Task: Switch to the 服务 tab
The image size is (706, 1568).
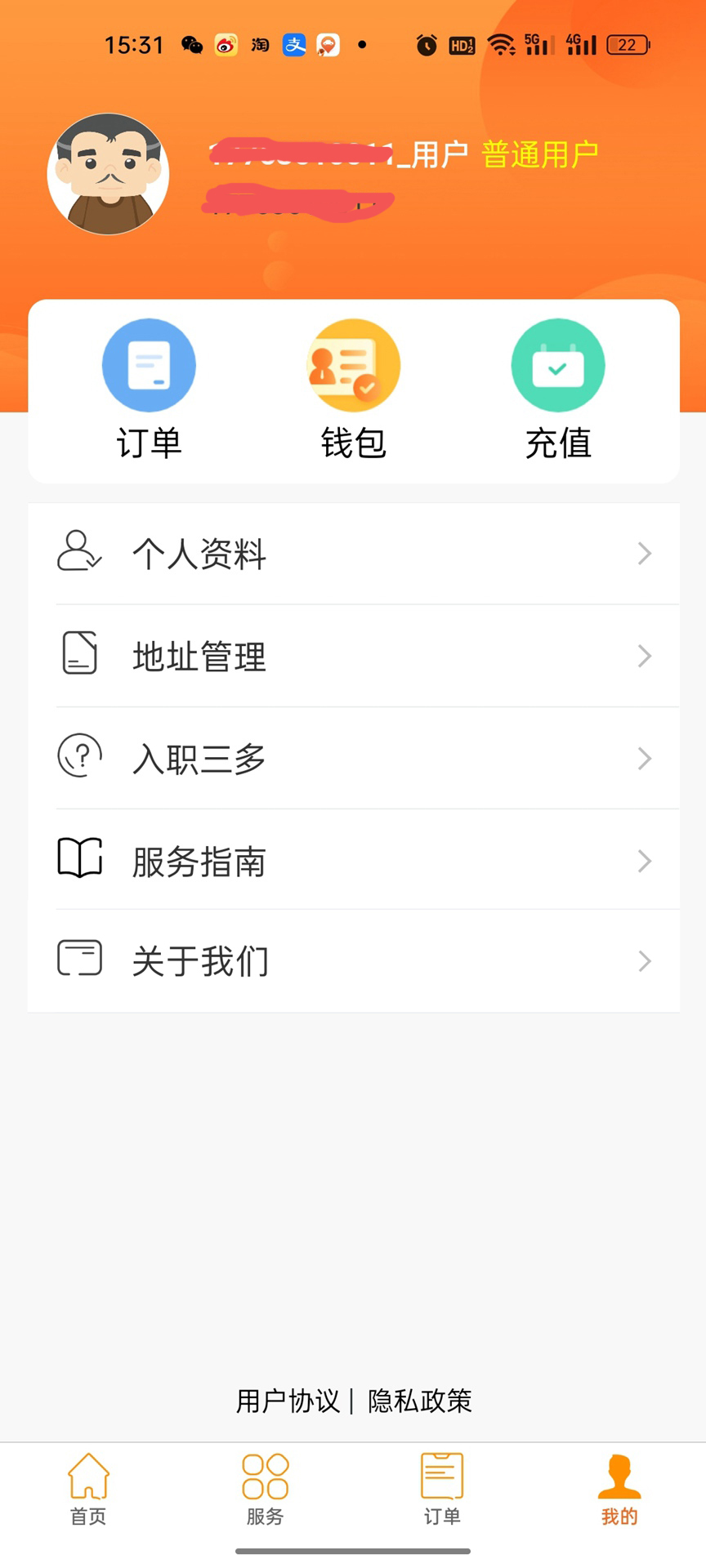Action: click(265, 1490)
